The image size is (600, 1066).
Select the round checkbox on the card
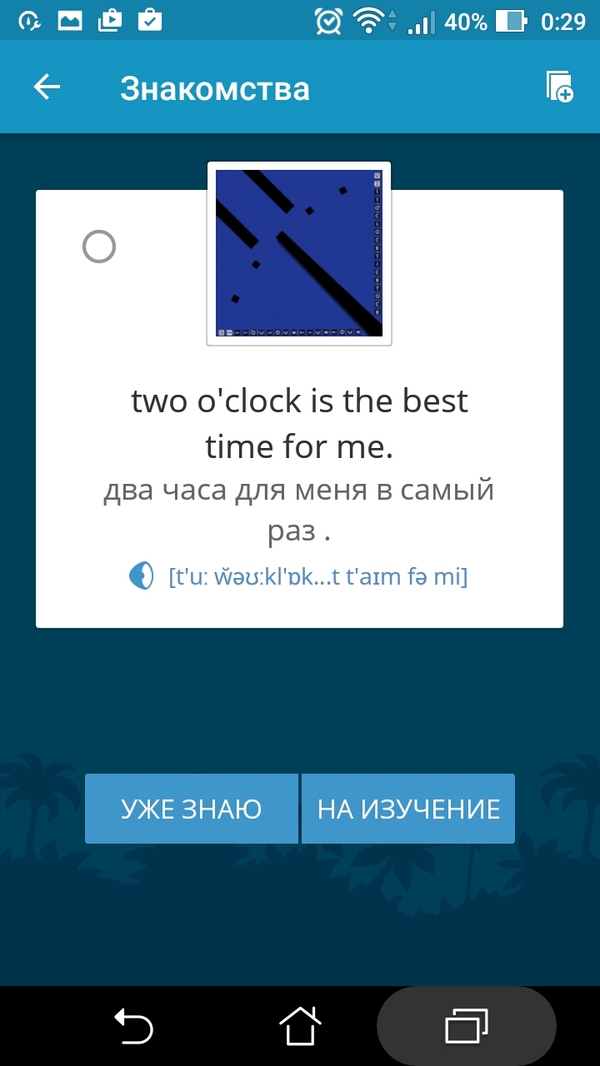point(99,246)
